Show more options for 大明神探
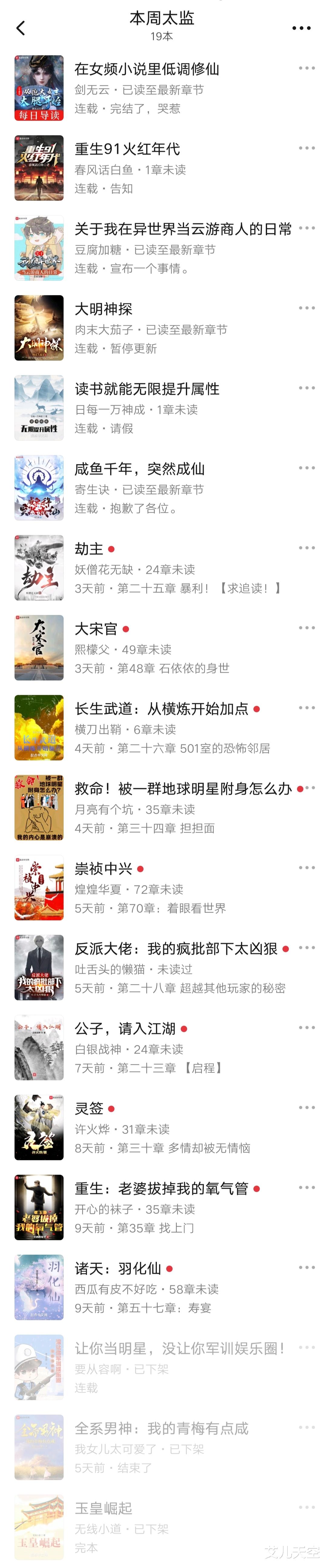Viewport: 327px width, 1568px height. [307, 308]
